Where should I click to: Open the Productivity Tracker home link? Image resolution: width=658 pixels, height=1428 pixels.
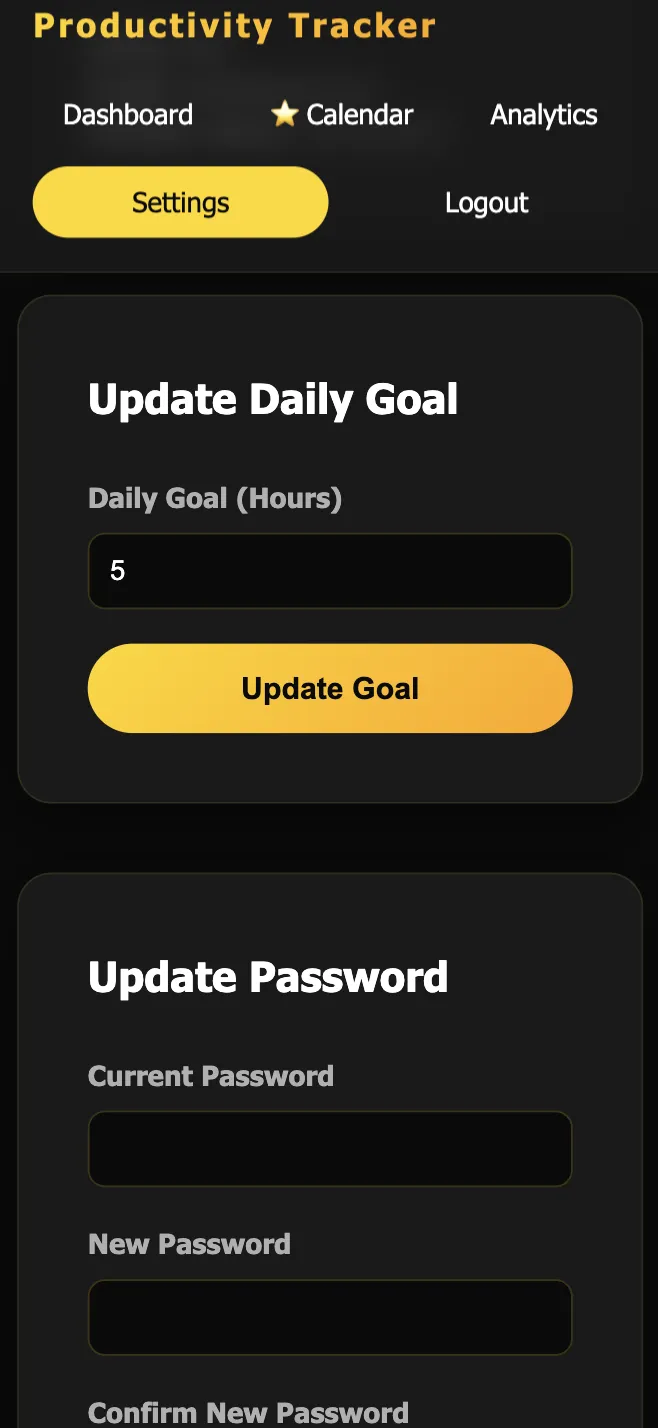tap(234, 25)
